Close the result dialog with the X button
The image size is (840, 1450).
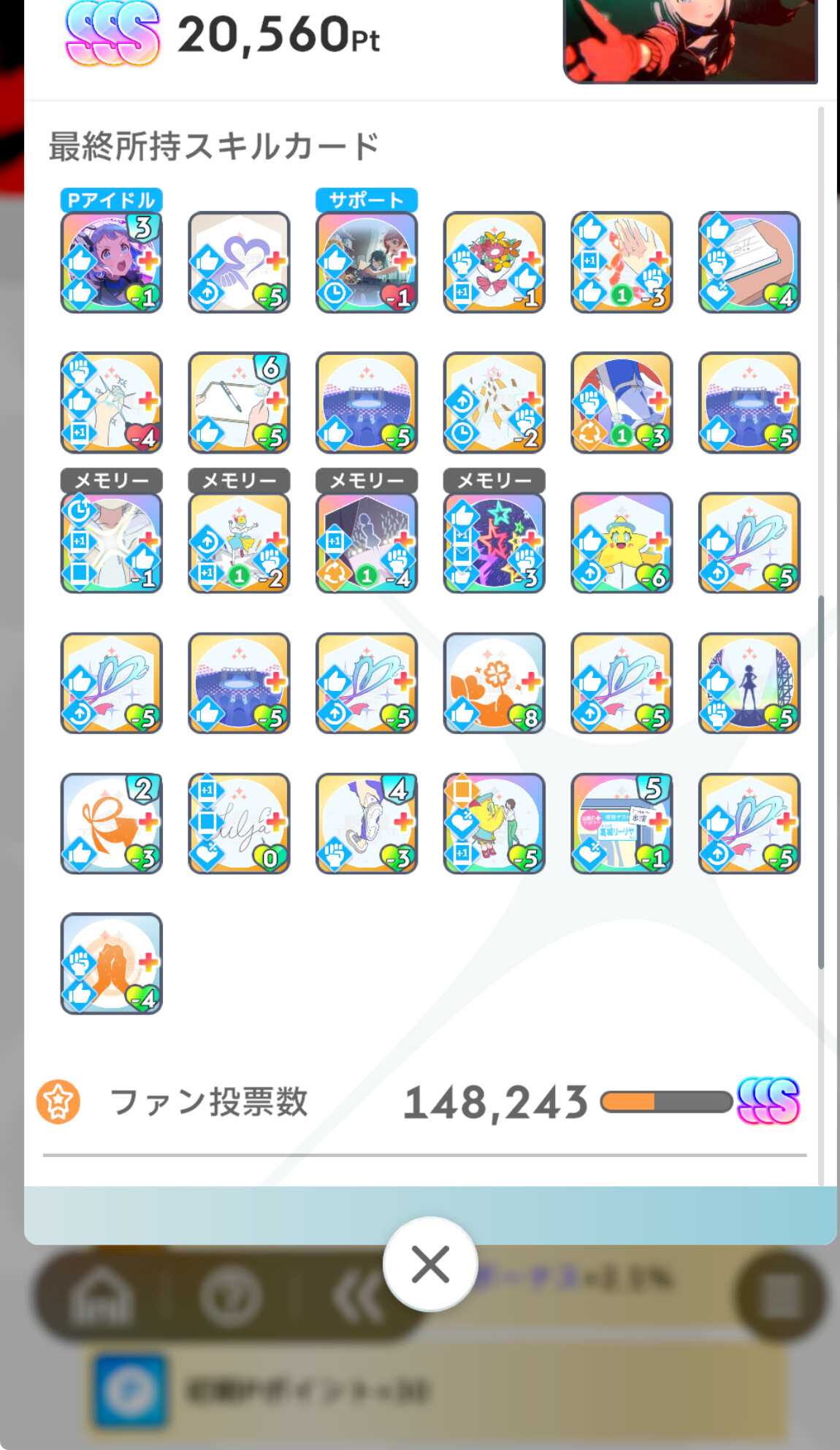pyautogui.click(x=430, y=1264)
